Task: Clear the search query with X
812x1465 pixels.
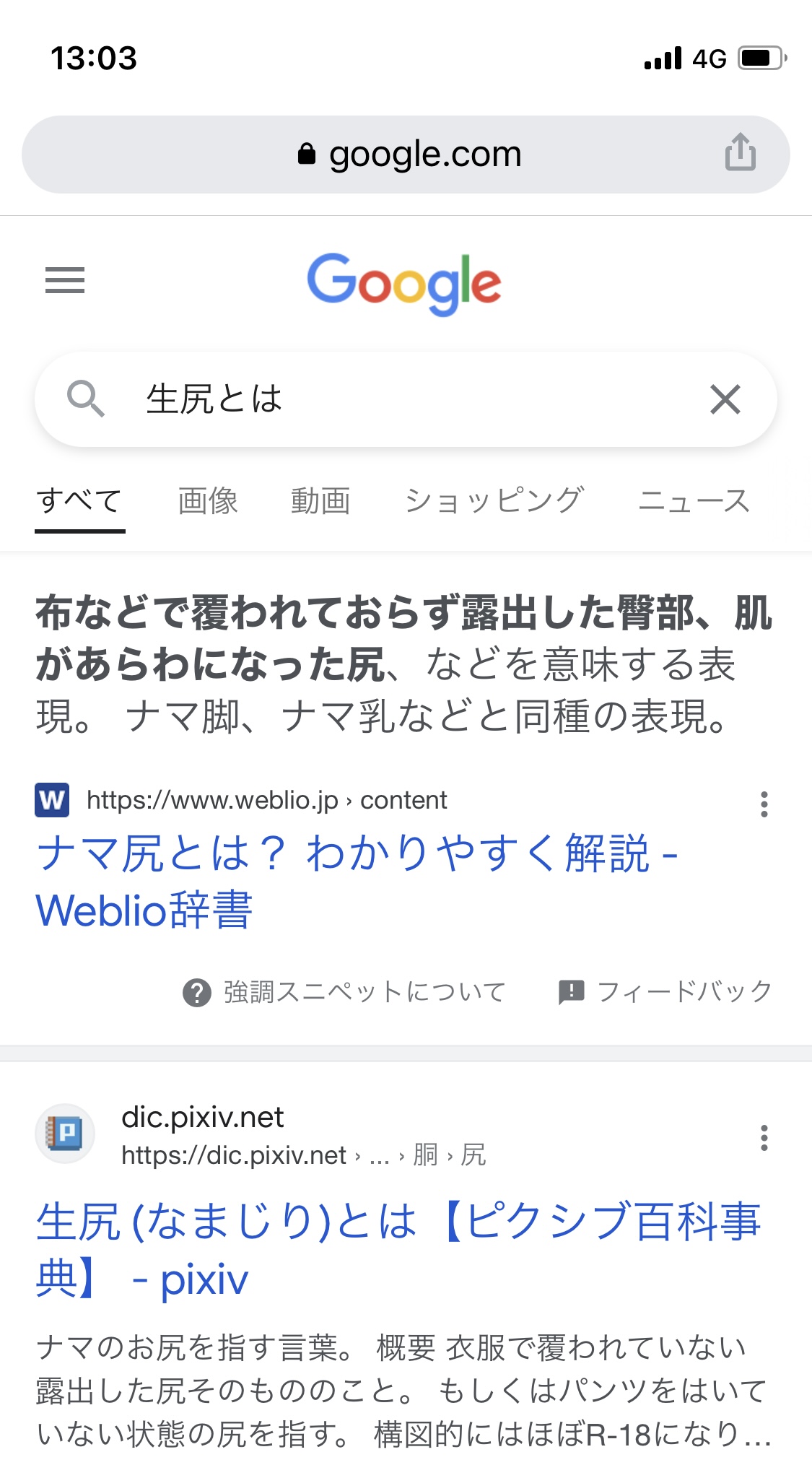Action: coord(725,399)
